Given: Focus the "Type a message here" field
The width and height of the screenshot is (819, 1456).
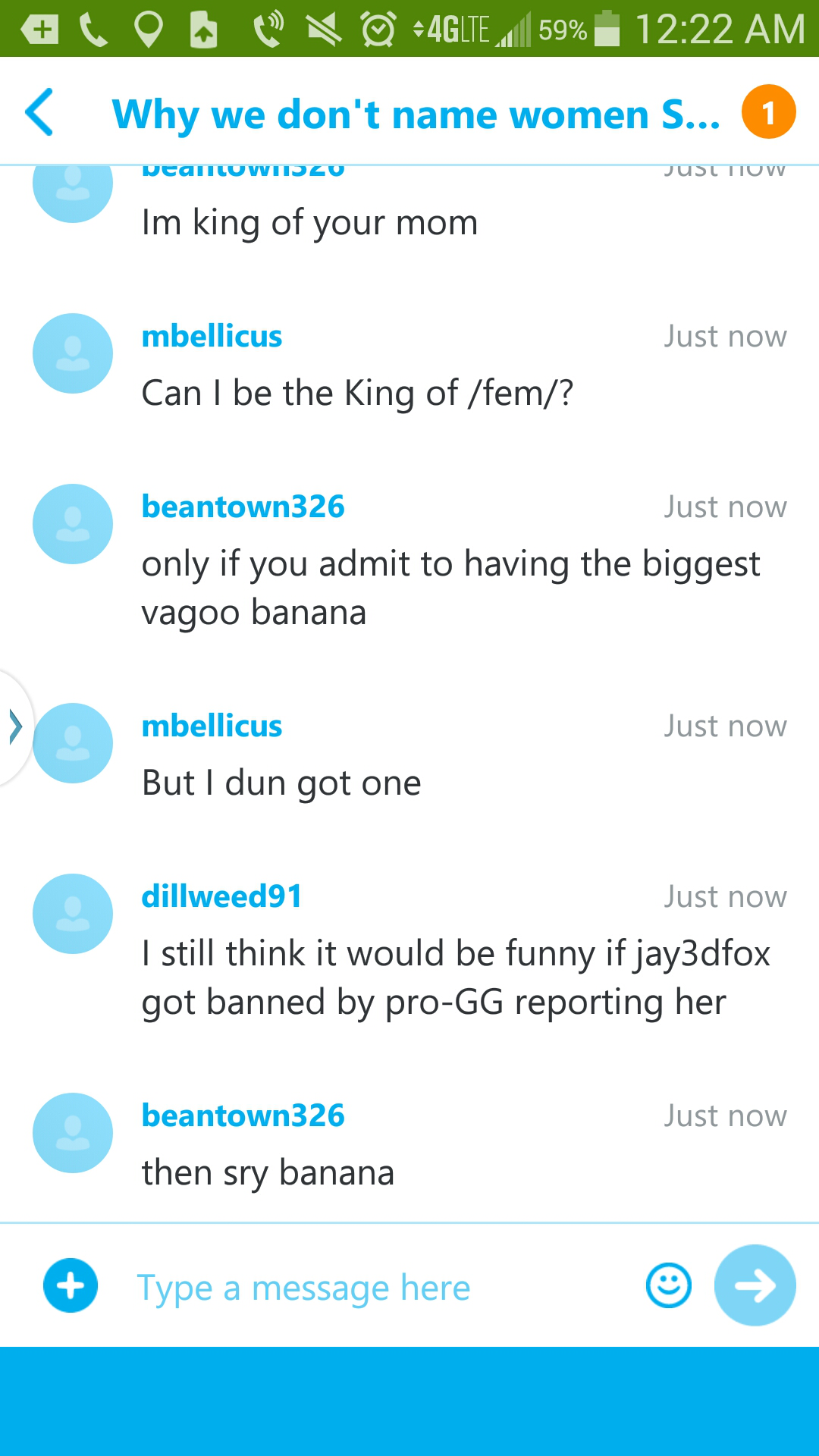Looking at the screenshot, I should click(x=379, y=1287).
